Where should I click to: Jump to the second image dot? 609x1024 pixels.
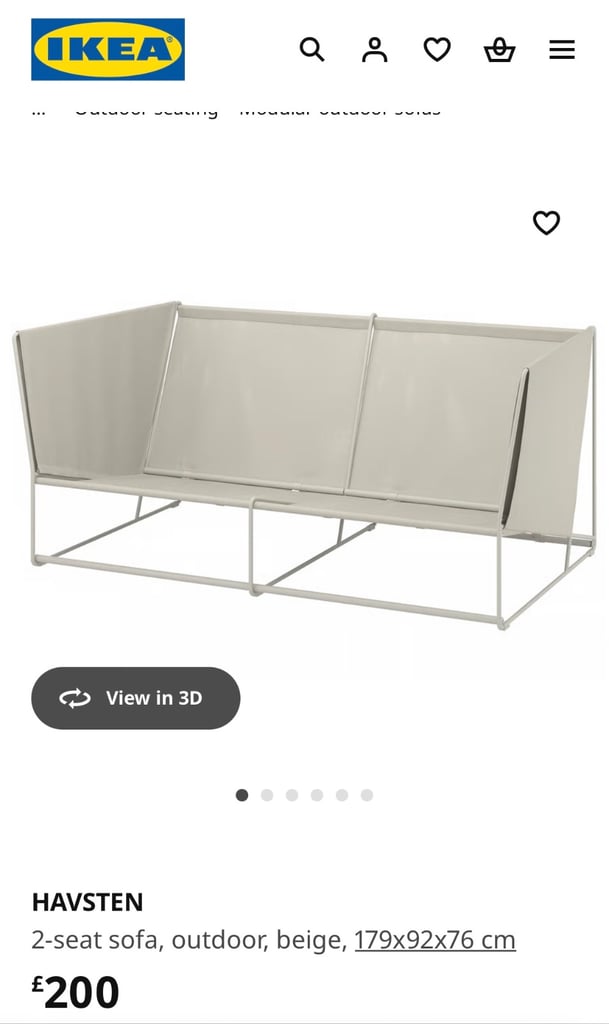[x=267, y=795]
